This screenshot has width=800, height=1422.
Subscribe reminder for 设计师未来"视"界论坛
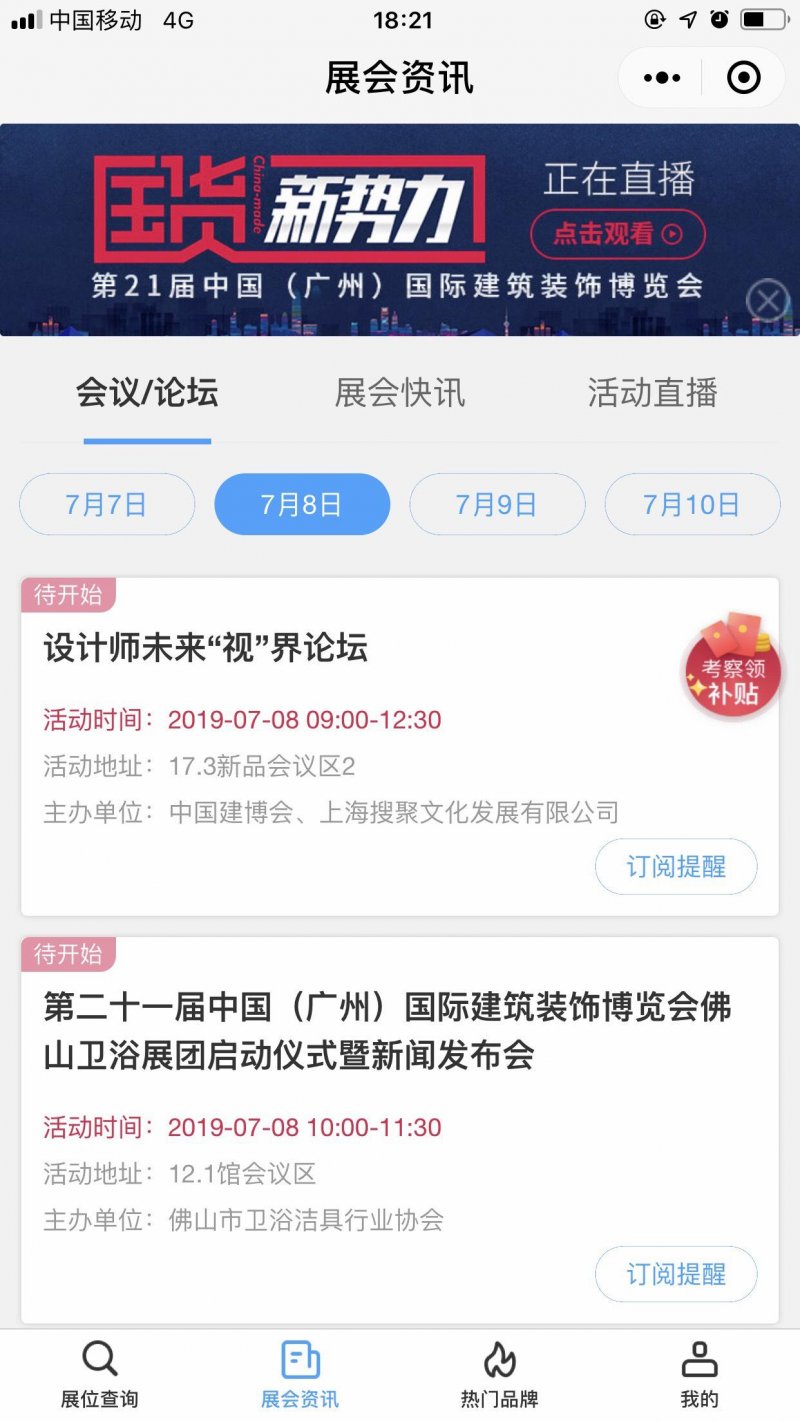tap(676, 866)
